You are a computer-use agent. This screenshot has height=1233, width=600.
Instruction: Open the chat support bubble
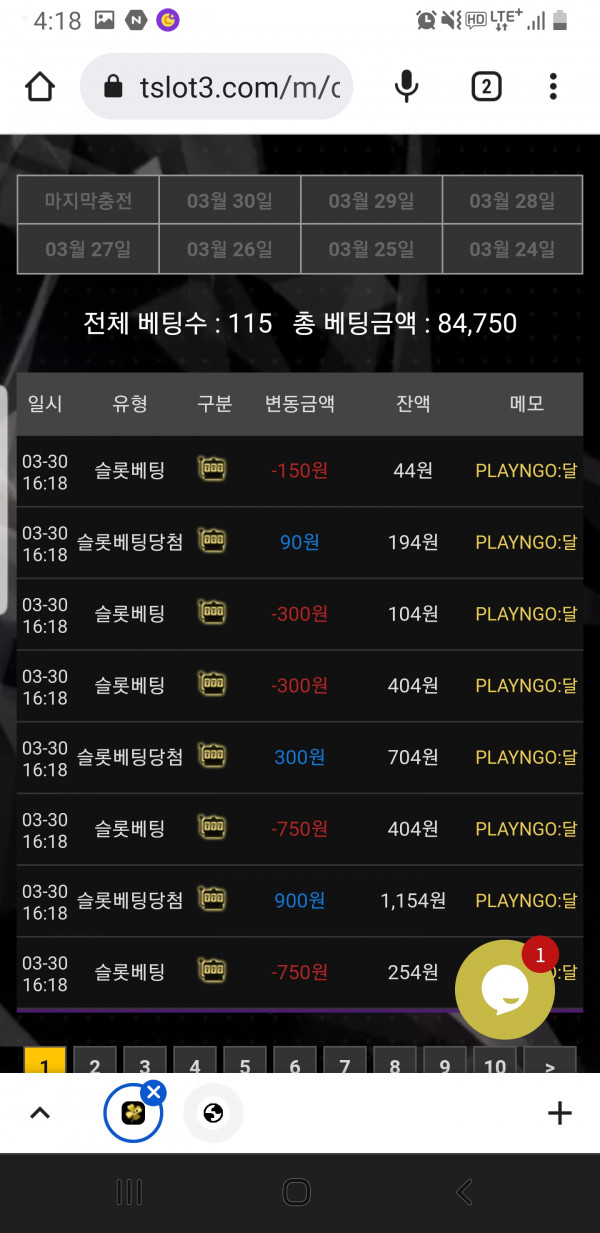505,990
